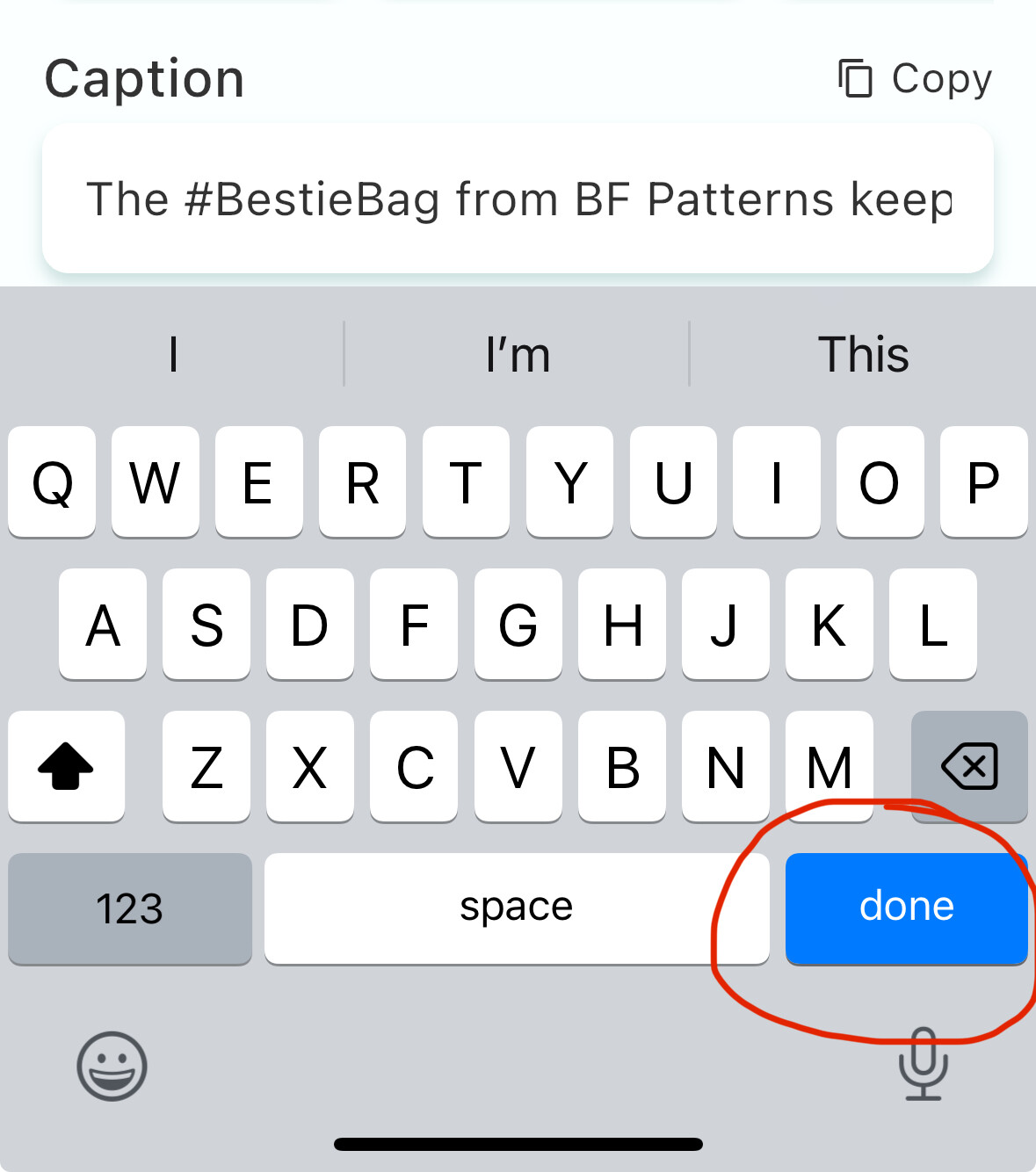Copy the caption text
Viewport: 1036px width, 1172px height.
click(915, 79)
